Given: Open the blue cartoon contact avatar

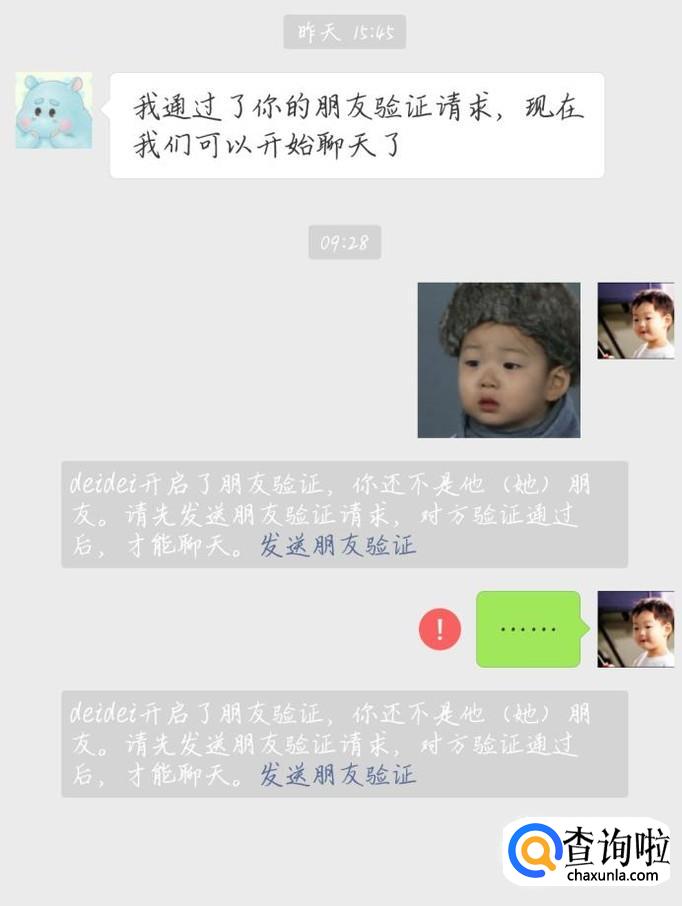Looking at the screenshot, I should 54,110.
